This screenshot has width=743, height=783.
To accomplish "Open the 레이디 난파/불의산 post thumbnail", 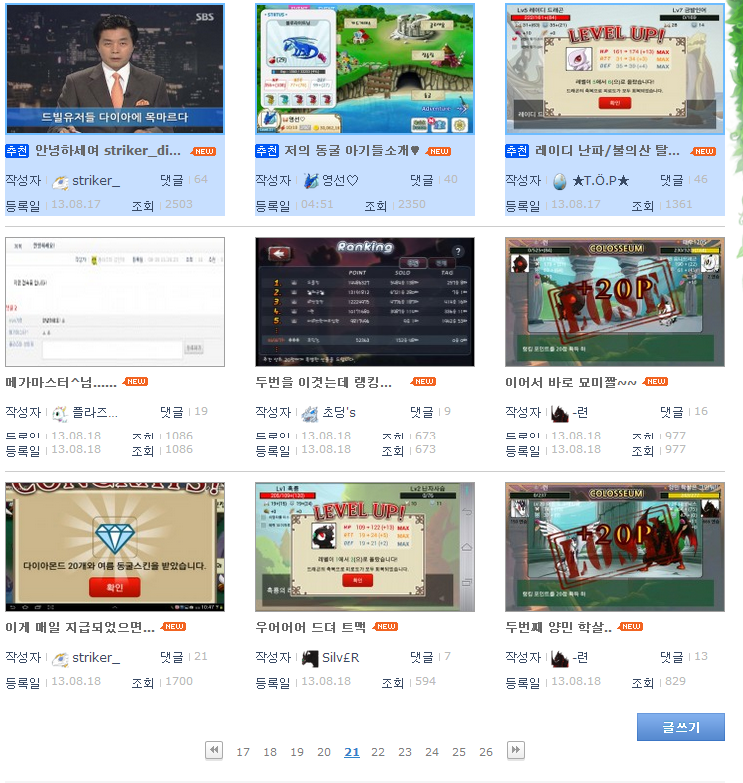I will click(614, 69).
